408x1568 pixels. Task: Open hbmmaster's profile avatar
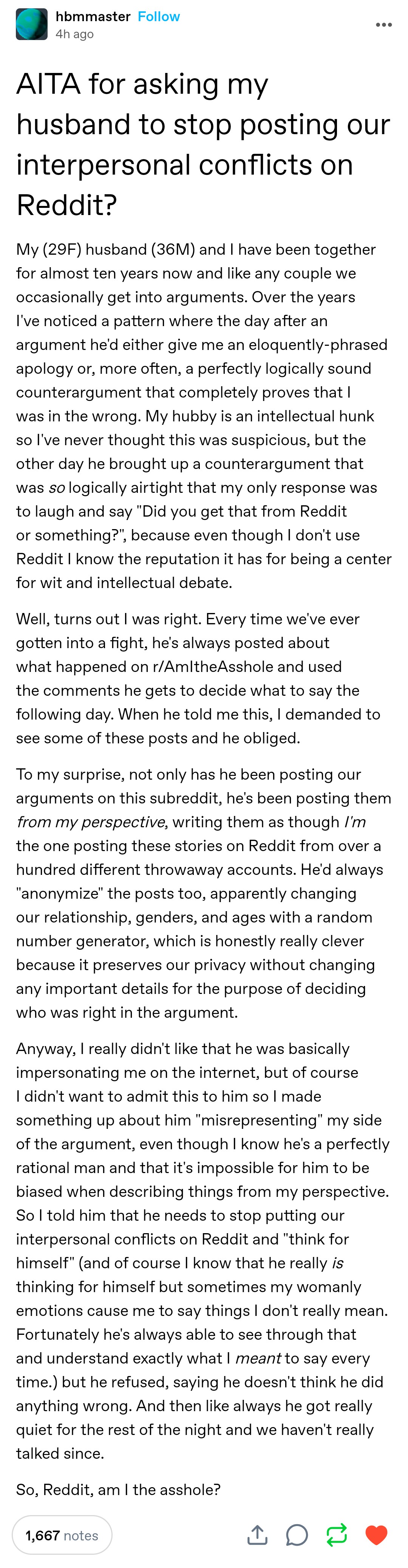32,24
